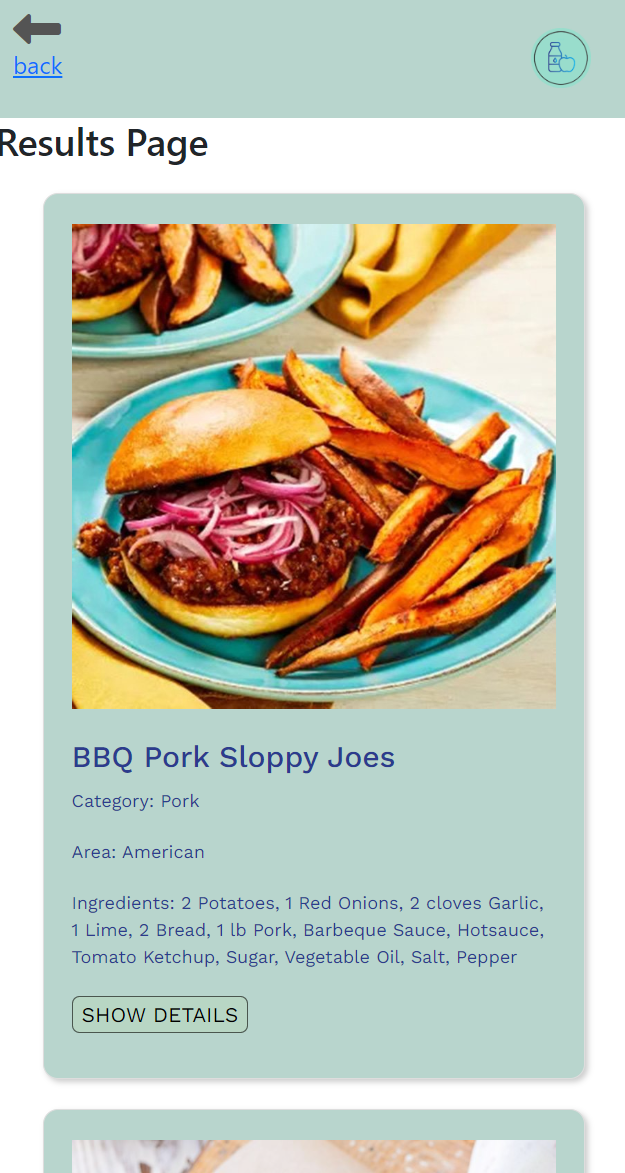This screenshot has width=625, height=1173.
Task: Open the BBQ Pork Sloppy Joes photo
Action: coord(314,466)
